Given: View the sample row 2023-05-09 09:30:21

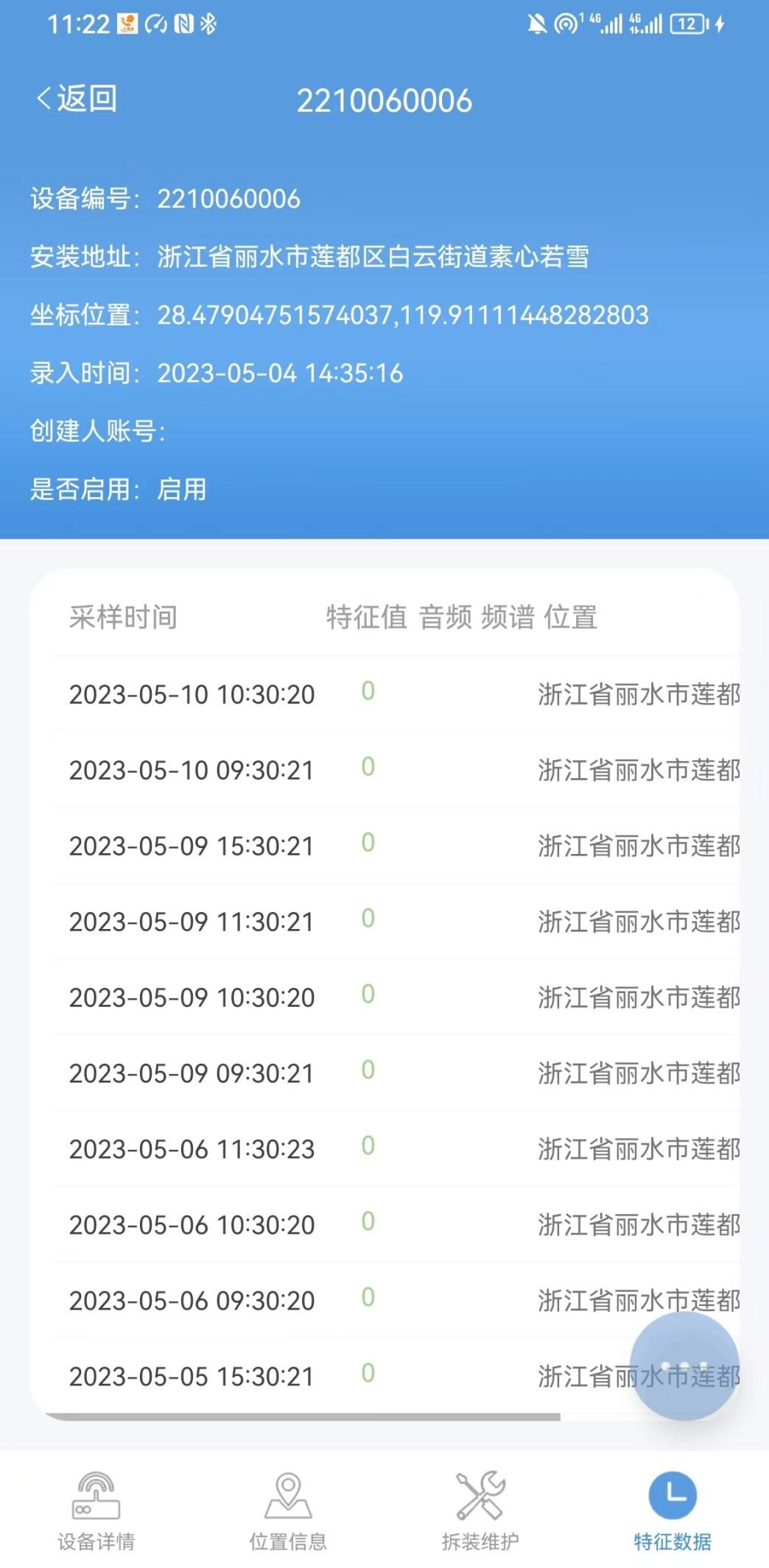Looking at the screenshot, I should (396, 1073).
